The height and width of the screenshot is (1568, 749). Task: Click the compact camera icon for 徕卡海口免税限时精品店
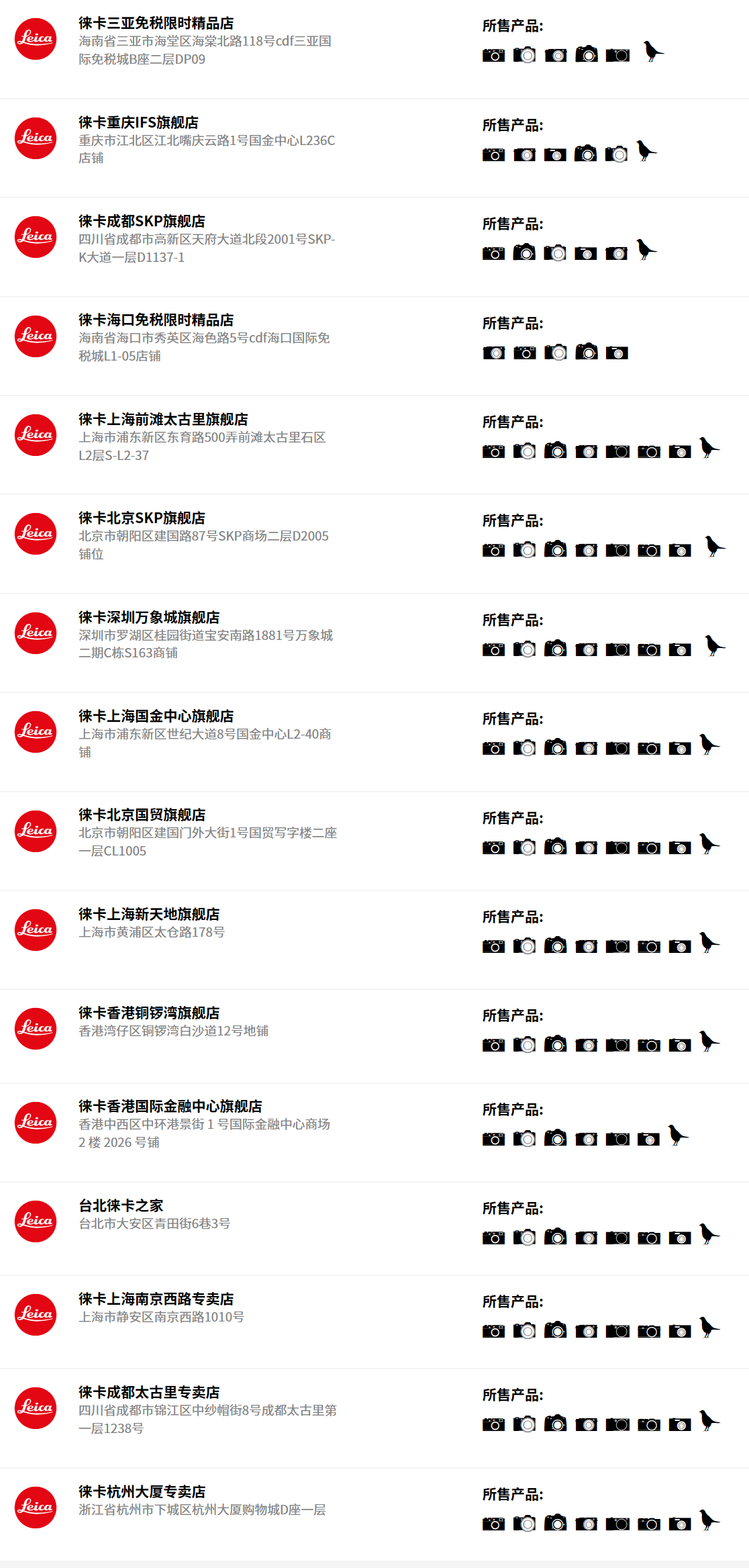click(617, 351)
